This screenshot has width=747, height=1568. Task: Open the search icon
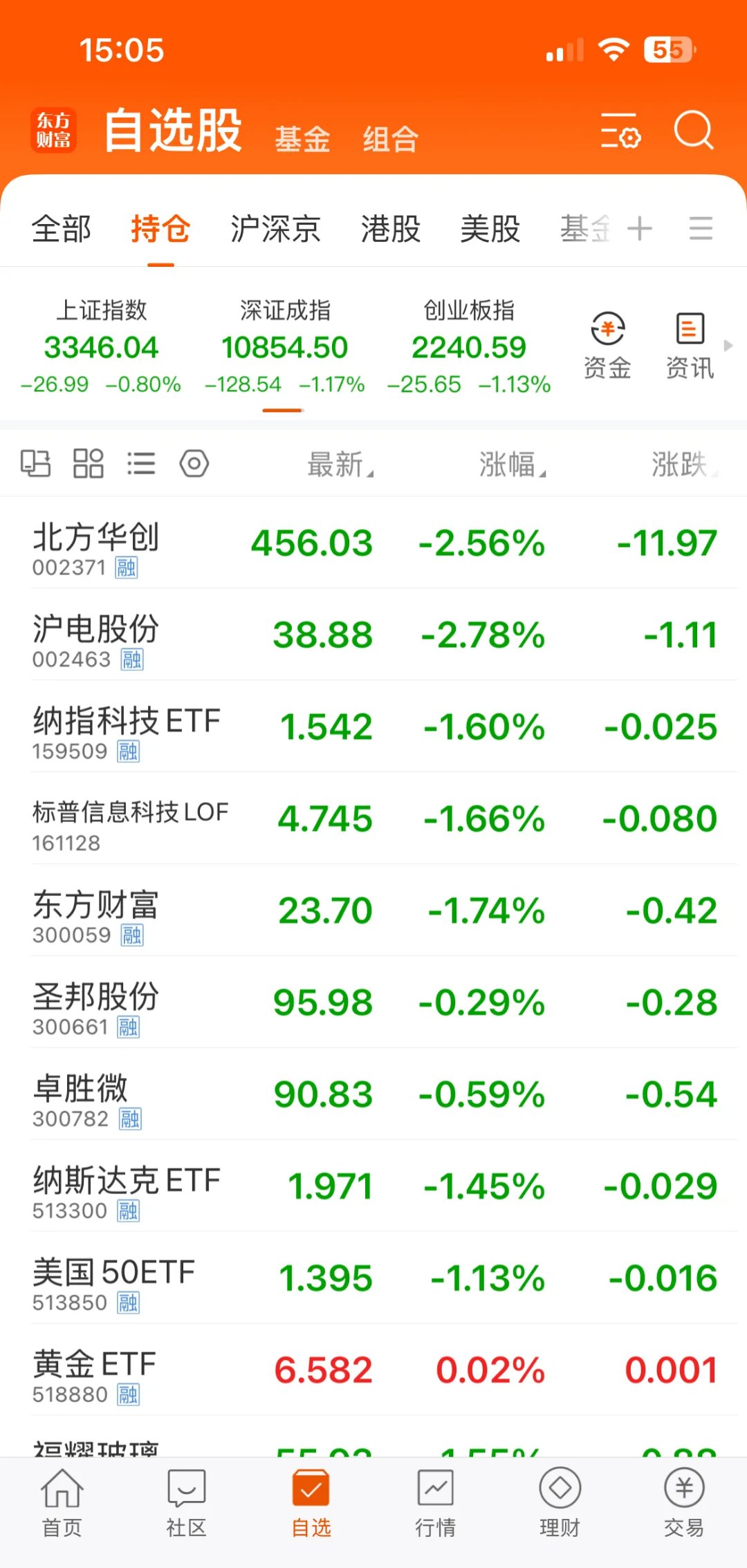[x=694, y=131]
